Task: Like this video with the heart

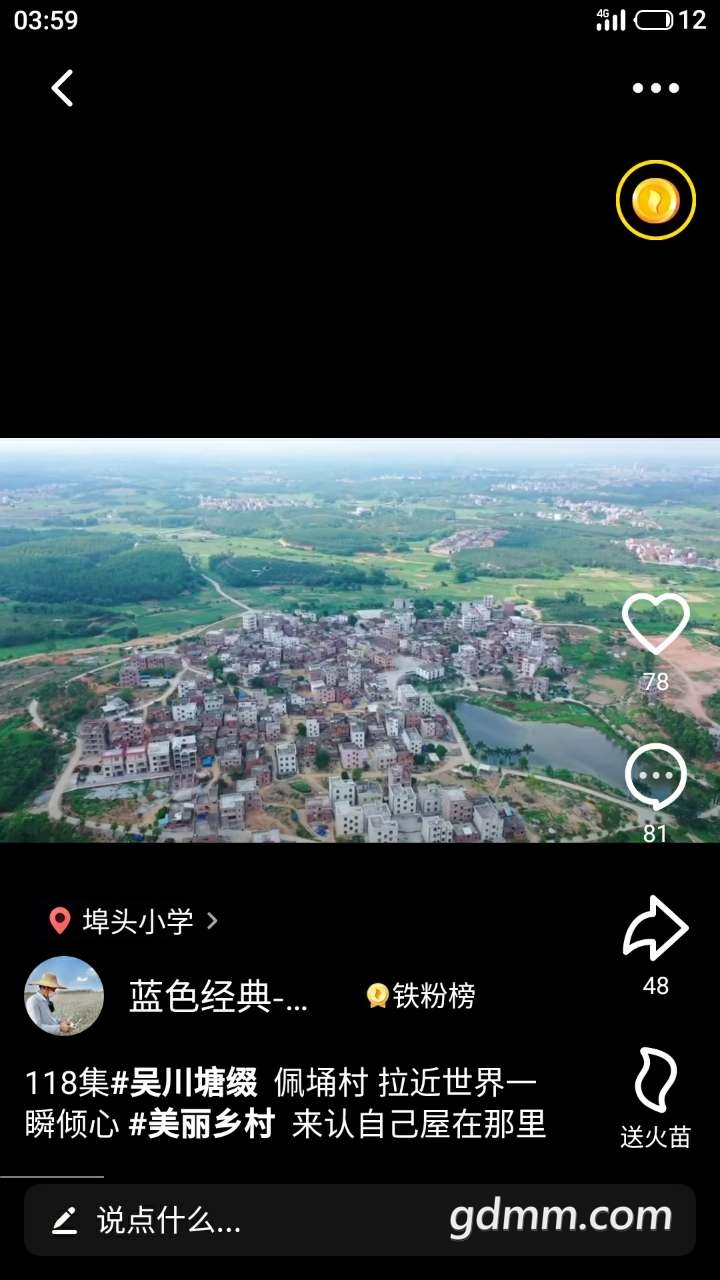Action: 655,625
